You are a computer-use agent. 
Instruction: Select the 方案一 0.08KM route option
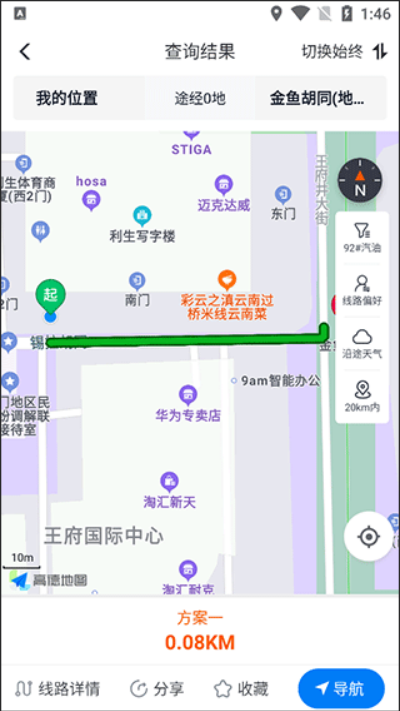point(200,631)
